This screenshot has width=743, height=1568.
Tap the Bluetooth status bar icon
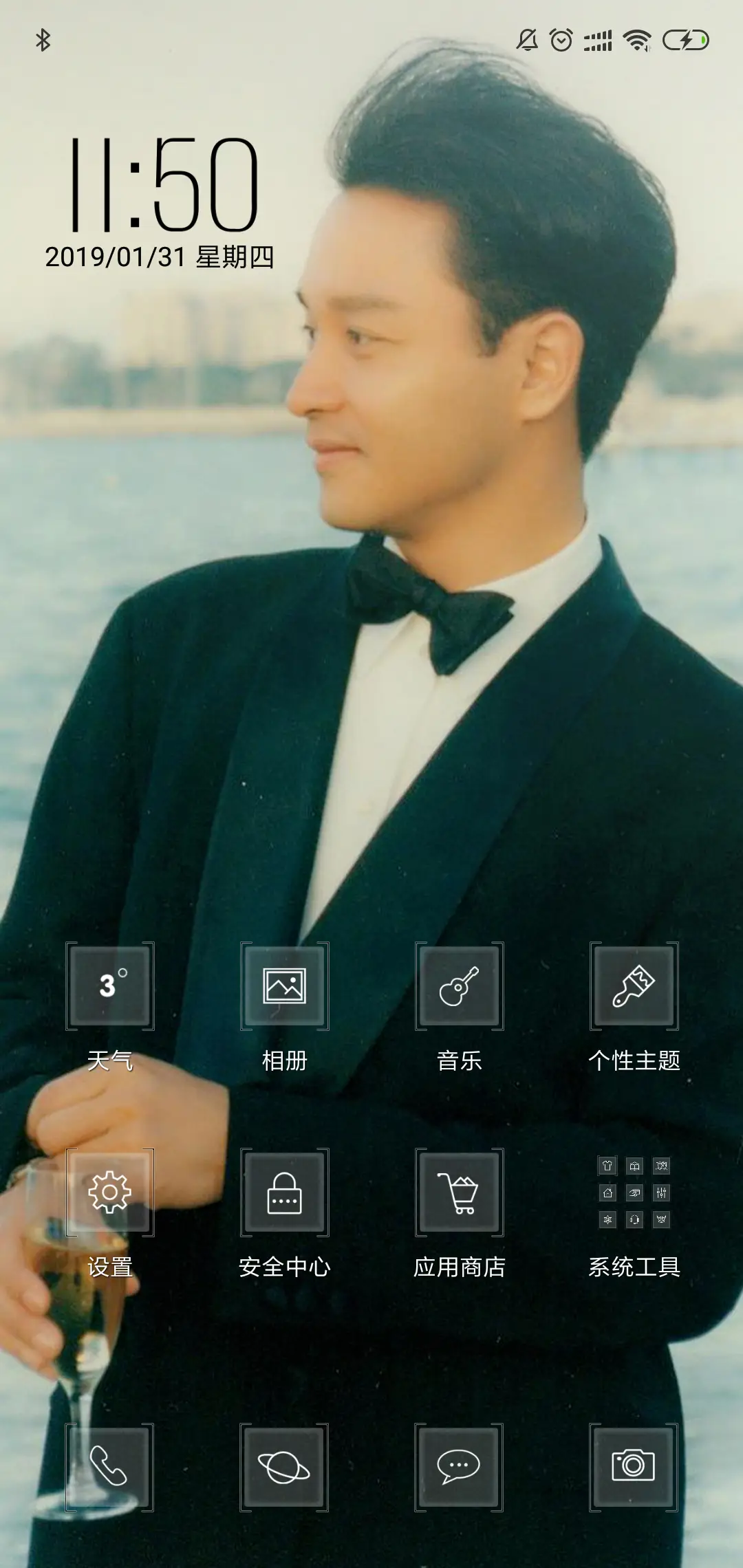[x=43, y=41]
